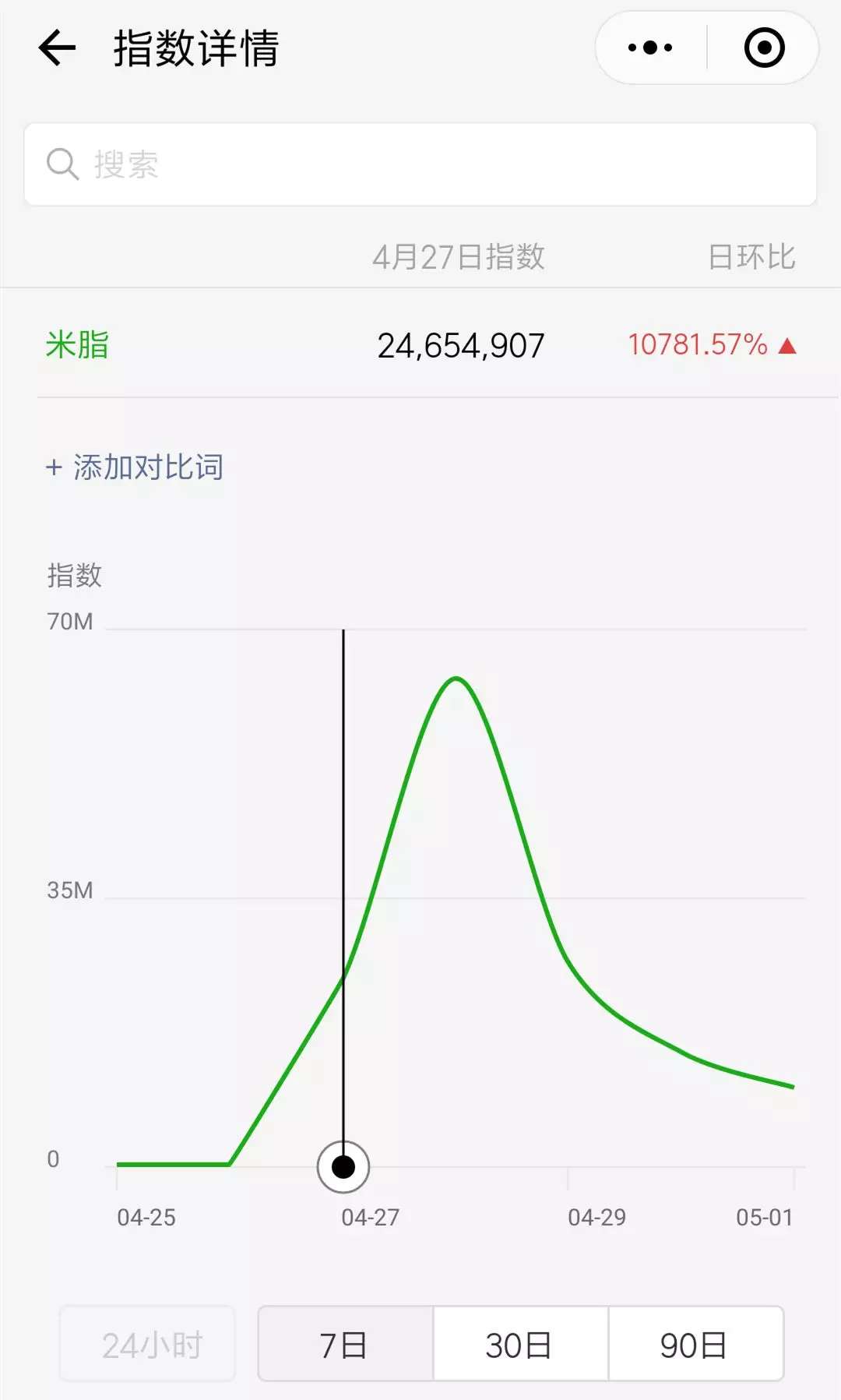Add a comparison word via 添加对比词

[x=135, y=467]
